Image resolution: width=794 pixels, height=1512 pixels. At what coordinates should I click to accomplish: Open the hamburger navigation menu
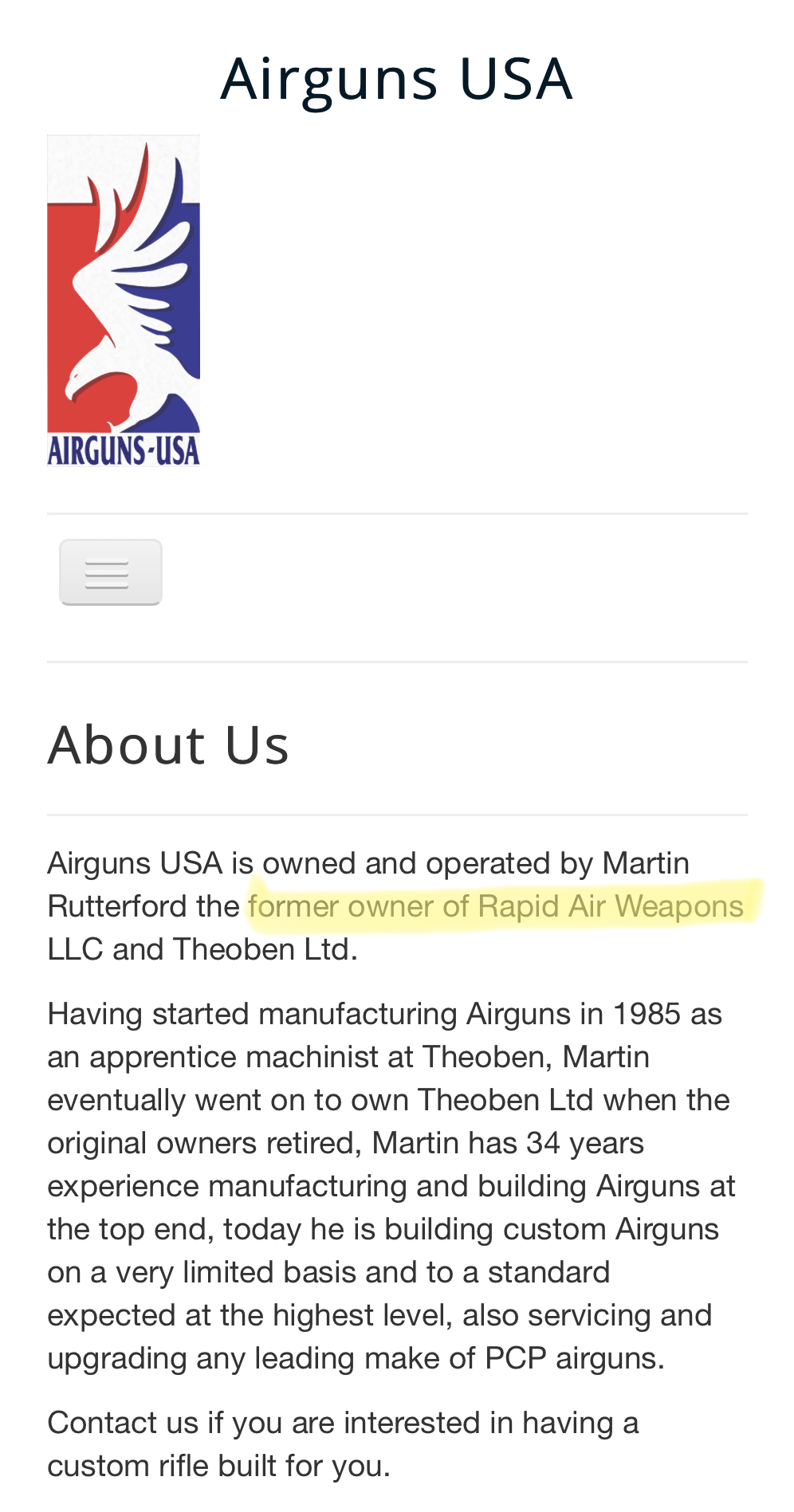pyautogui.click(x=111, y=572)
